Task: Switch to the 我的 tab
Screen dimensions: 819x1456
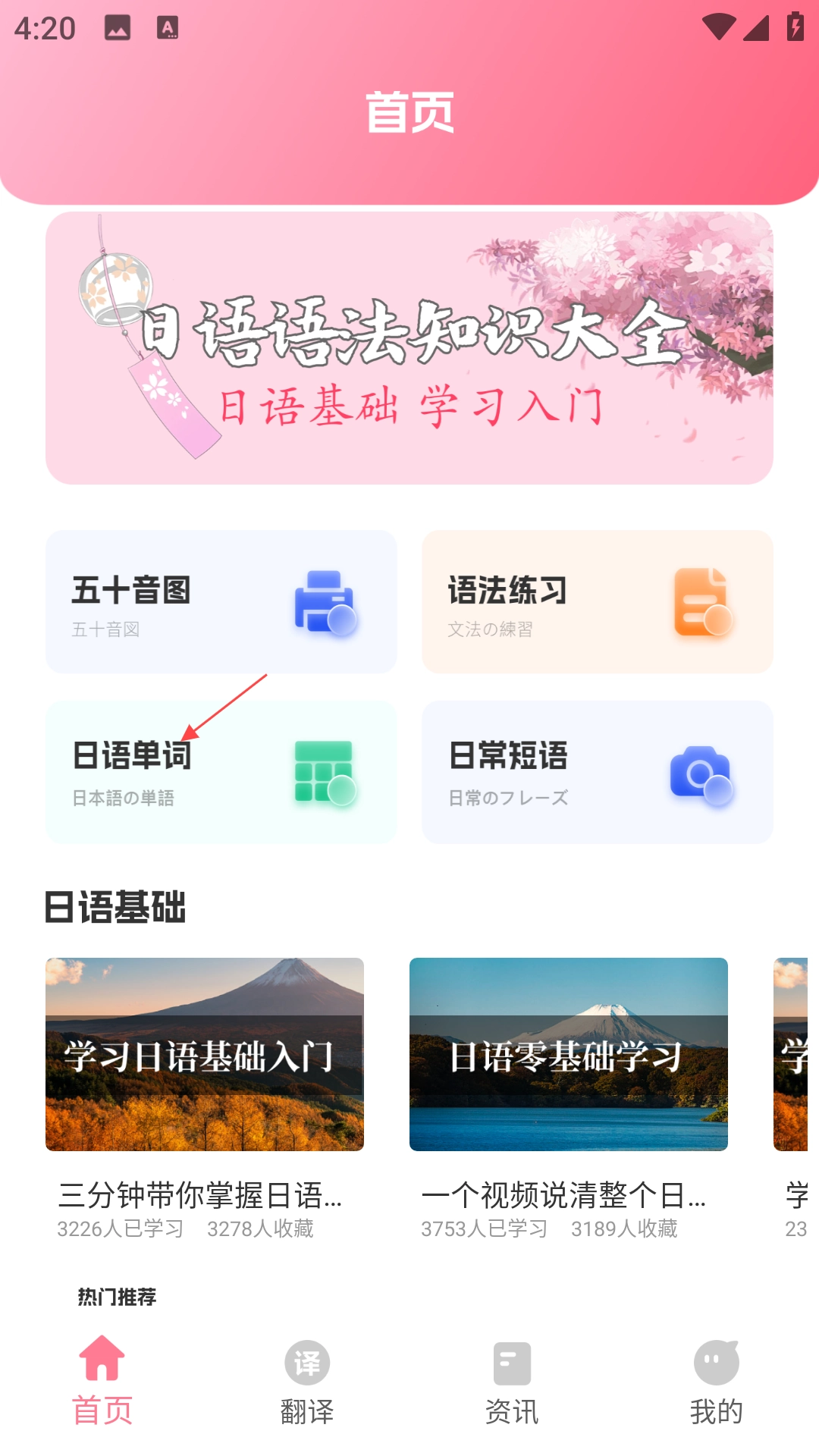Action: tap(715, 1413)
